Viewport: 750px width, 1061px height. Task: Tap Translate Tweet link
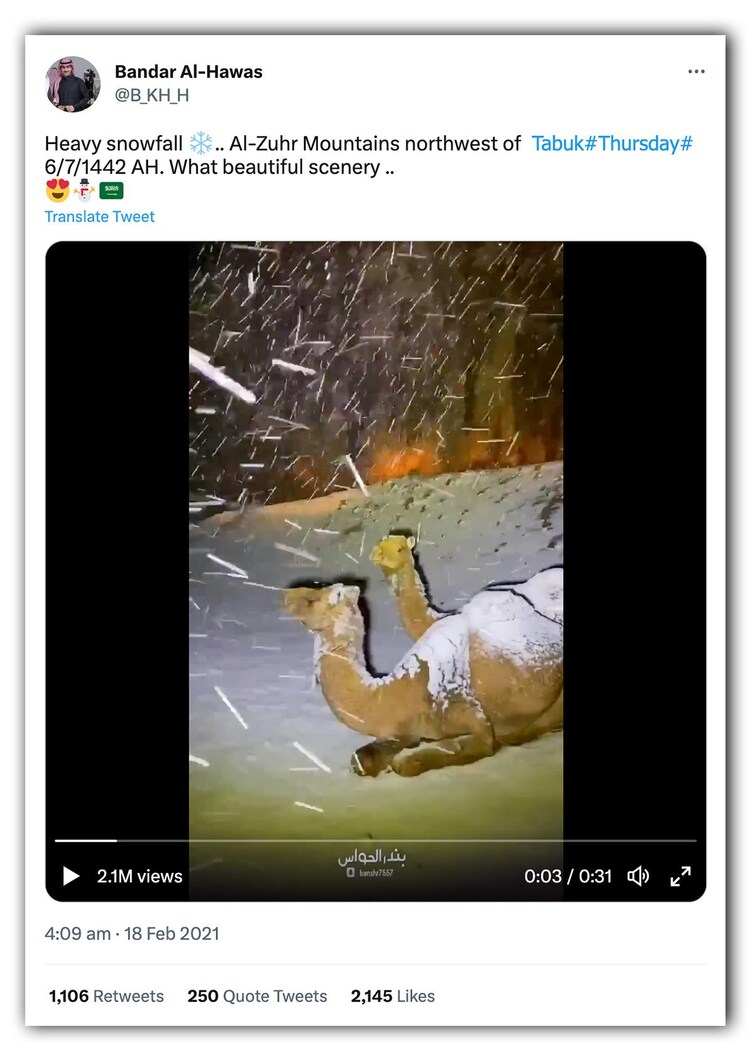pos(99,216)
